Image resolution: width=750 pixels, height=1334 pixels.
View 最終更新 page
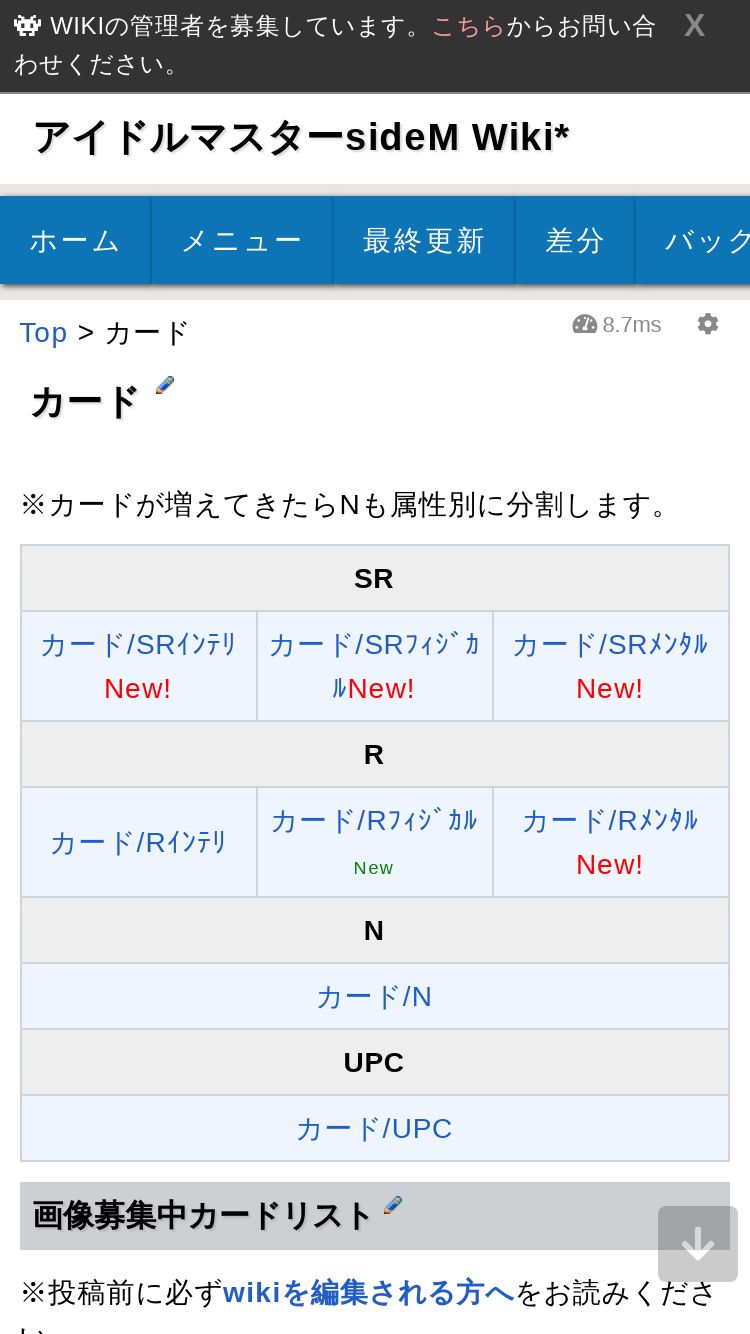pyautogui.click(x=424, y=240)
